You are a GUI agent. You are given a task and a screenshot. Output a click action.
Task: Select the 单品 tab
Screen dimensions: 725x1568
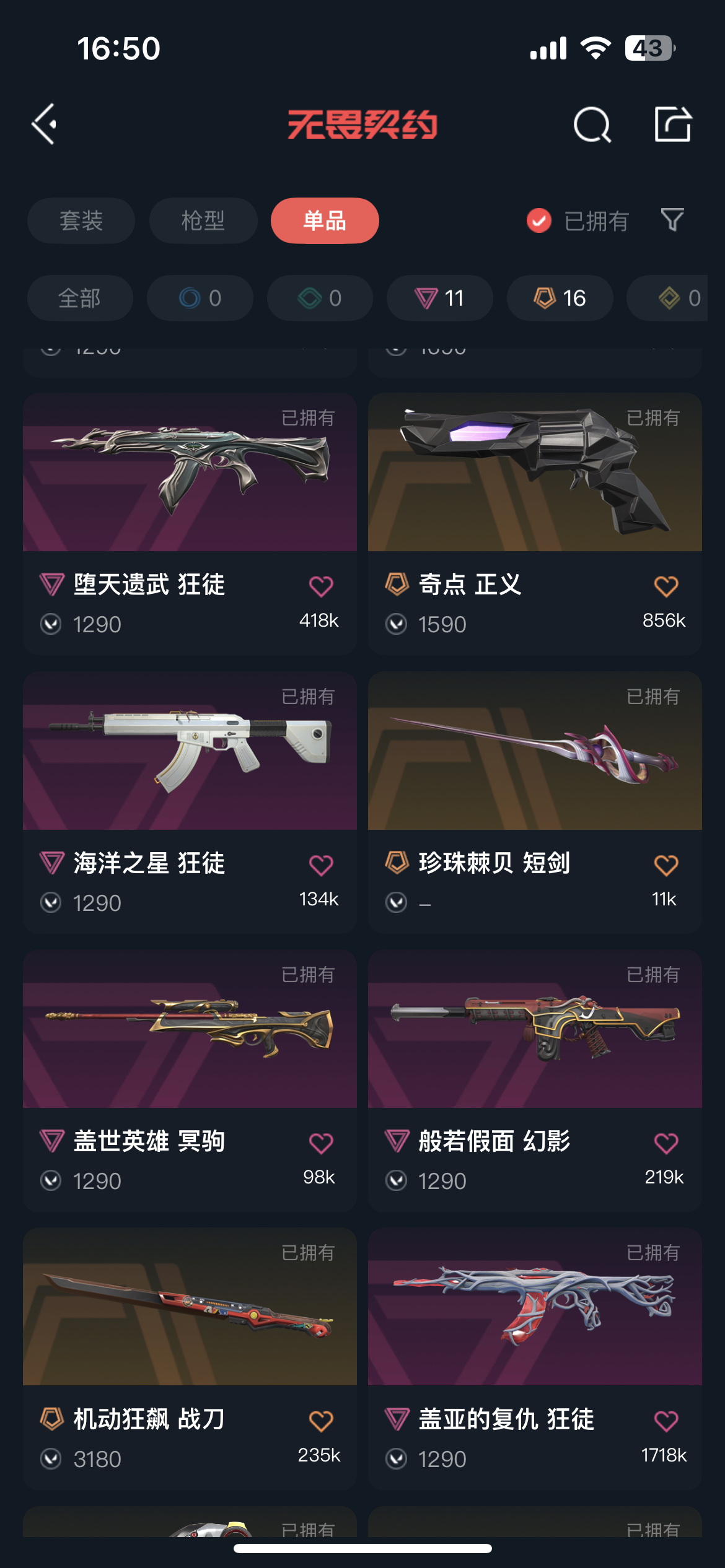[325, 220]
